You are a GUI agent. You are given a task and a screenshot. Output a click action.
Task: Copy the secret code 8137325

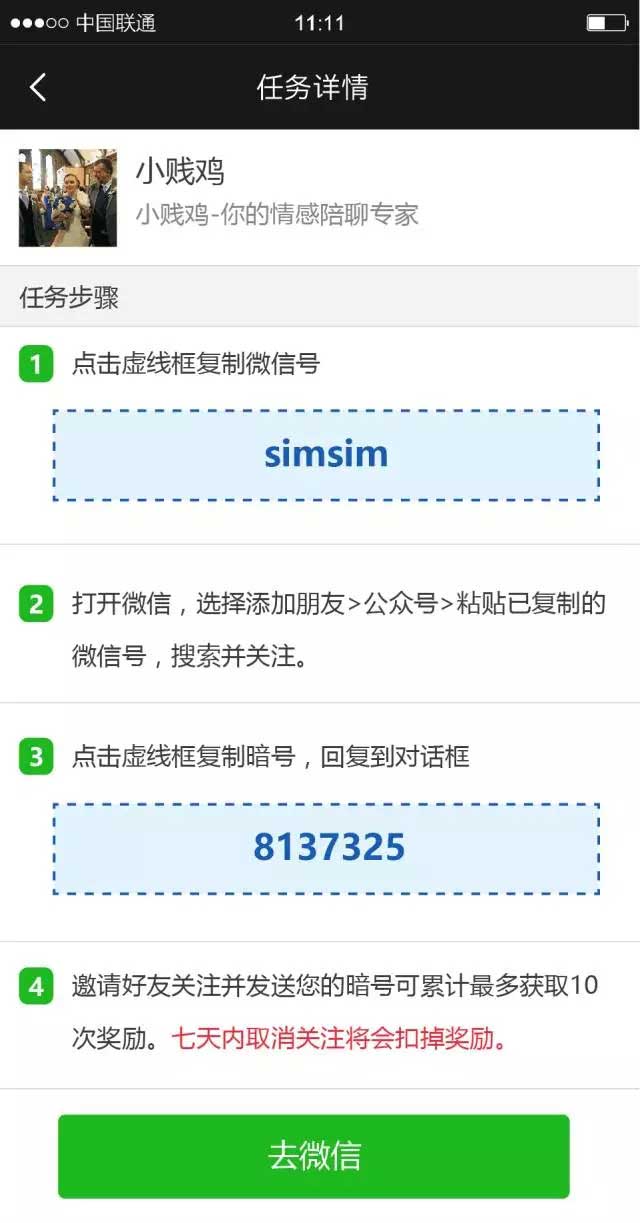coord(326,848)
